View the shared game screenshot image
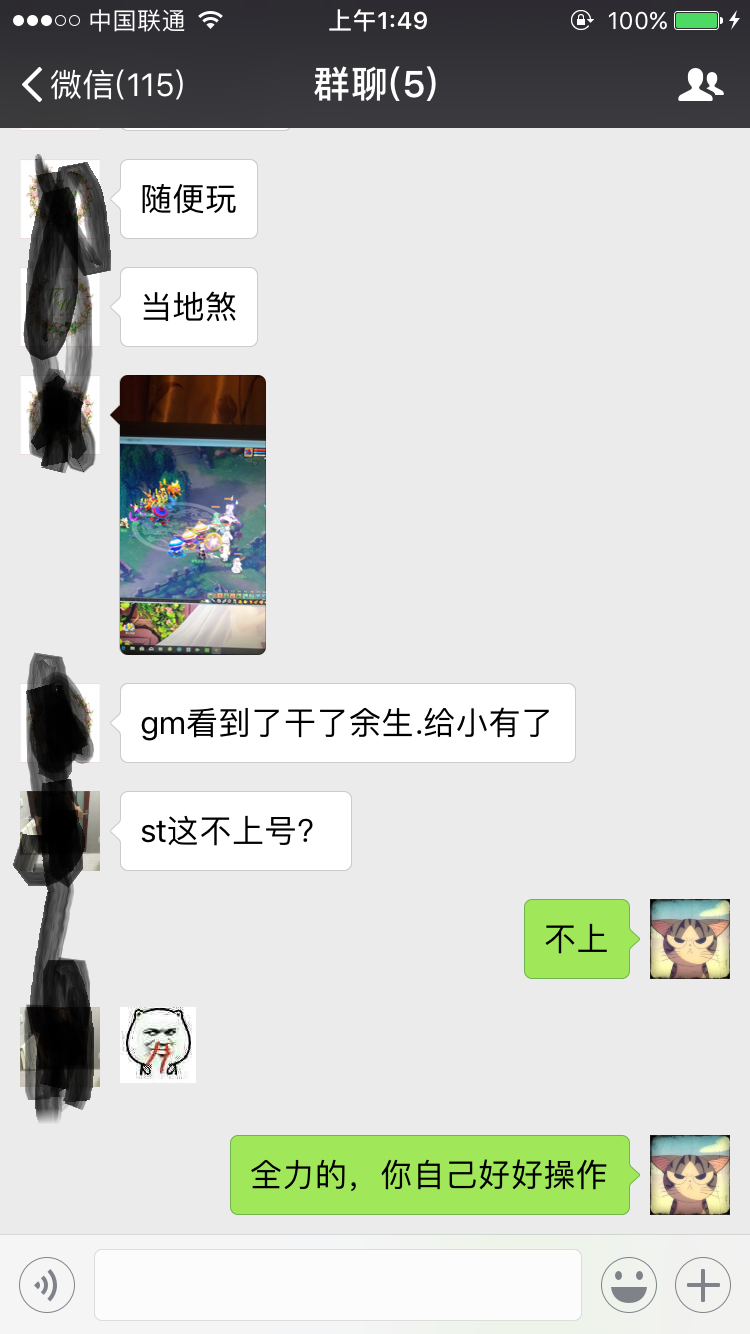This screenshot has height=1334, width=750. click(193, 515)
